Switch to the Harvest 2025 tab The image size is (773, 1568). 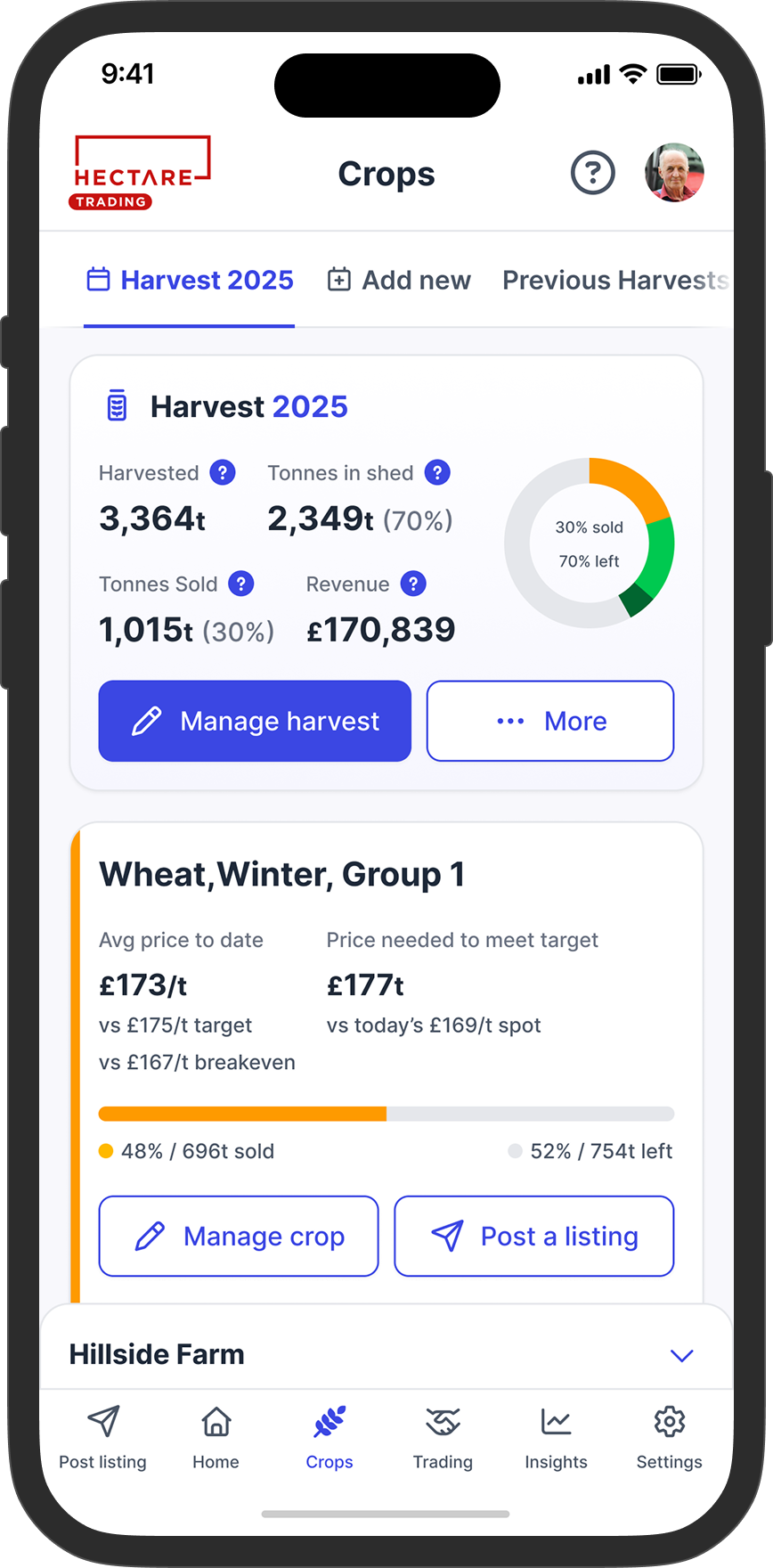click(x=190, y=280)
